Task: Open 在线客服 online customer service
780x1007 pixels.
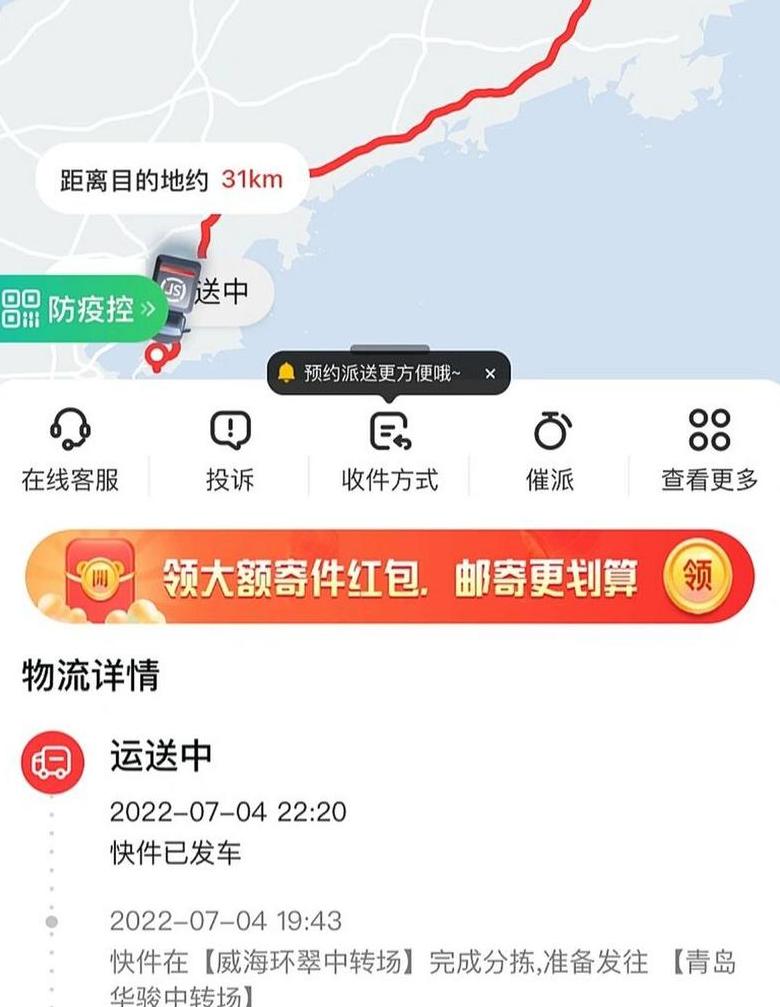Action: [70, 450]
